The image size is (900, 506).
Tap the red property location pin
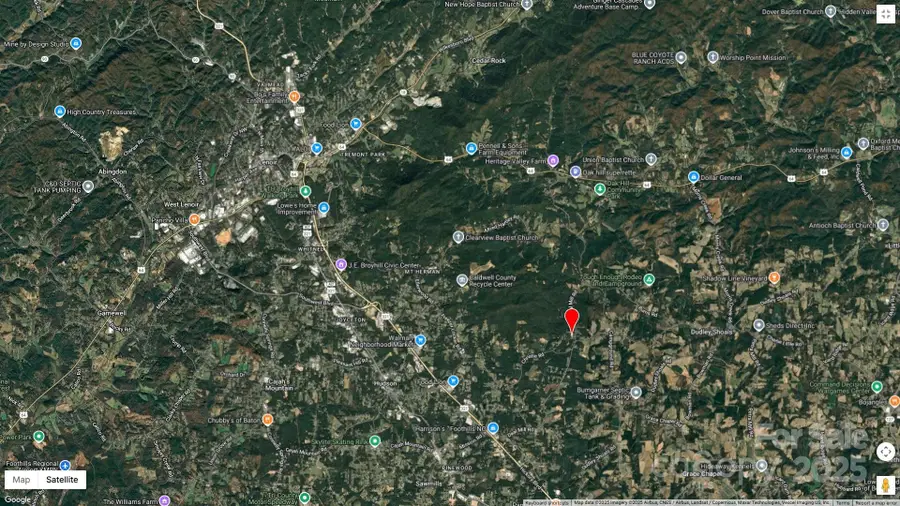(572, 320)
